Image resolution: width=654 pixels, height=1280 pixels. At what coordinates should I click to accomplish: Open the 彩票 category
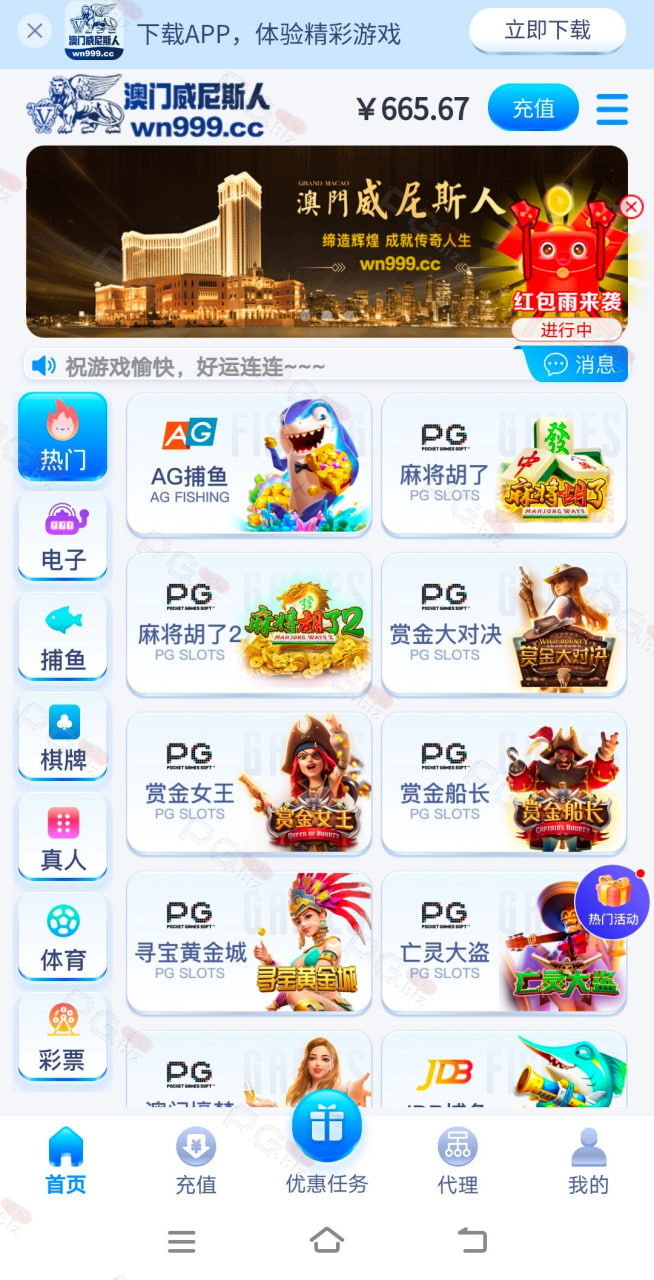coord(63,1038)
